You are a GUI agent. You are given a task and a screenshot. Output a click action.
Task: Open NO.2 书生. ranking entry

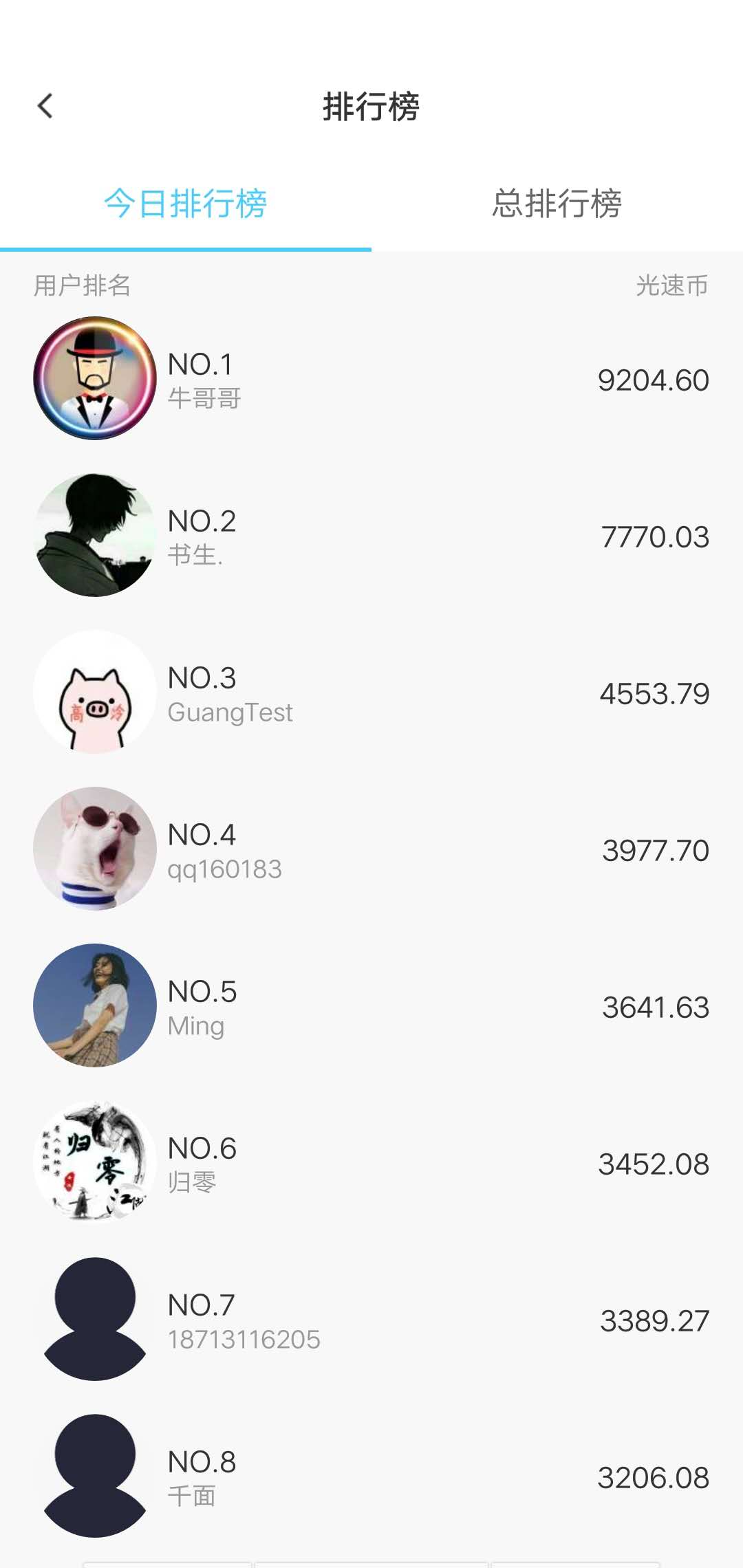click(x=371, y=536)
